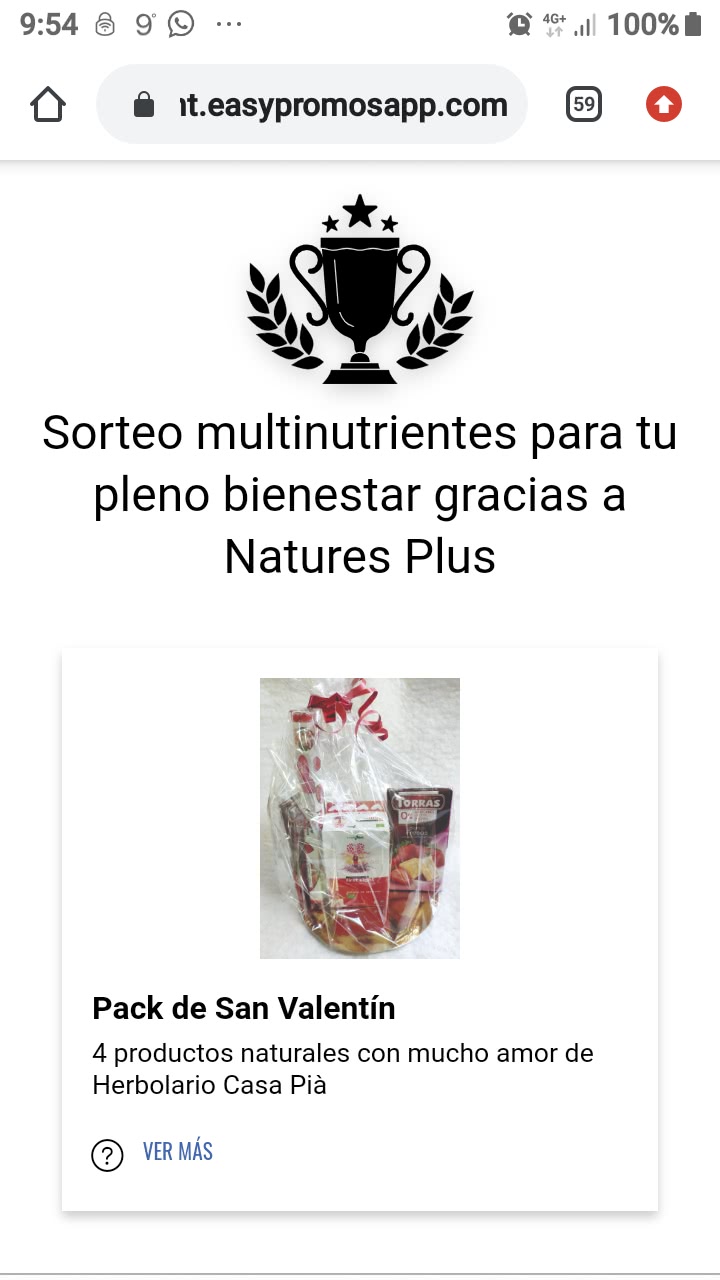This screenshot has width=720, height=1280.
Task: Tap the question mark help icon
Action: (107, 1155)
